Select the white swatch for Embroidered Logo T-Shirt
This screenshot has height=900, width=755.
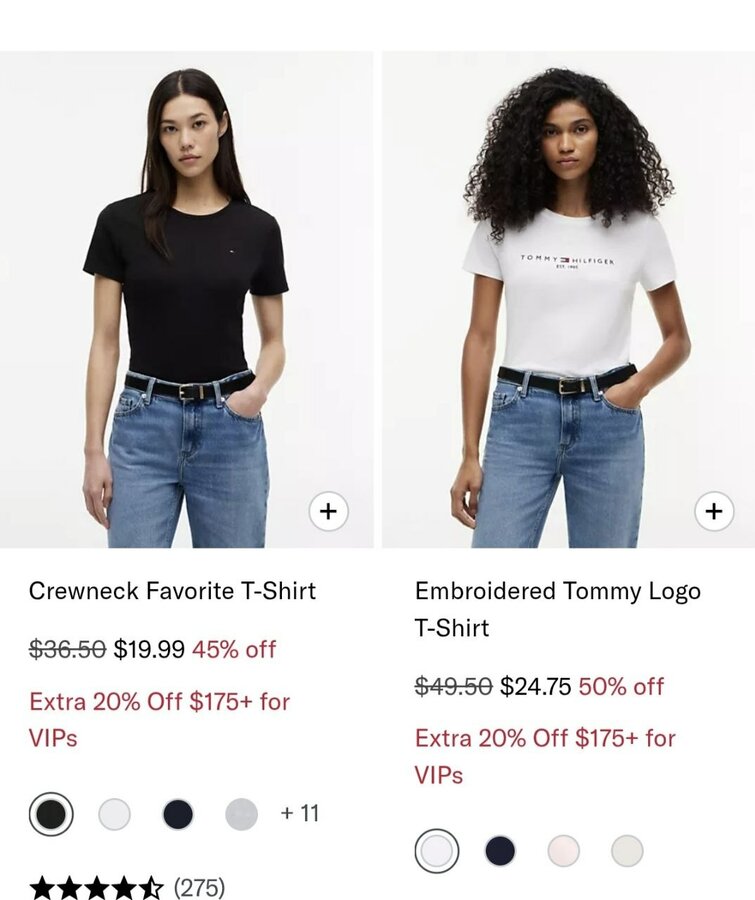click(x=437, y=851)
